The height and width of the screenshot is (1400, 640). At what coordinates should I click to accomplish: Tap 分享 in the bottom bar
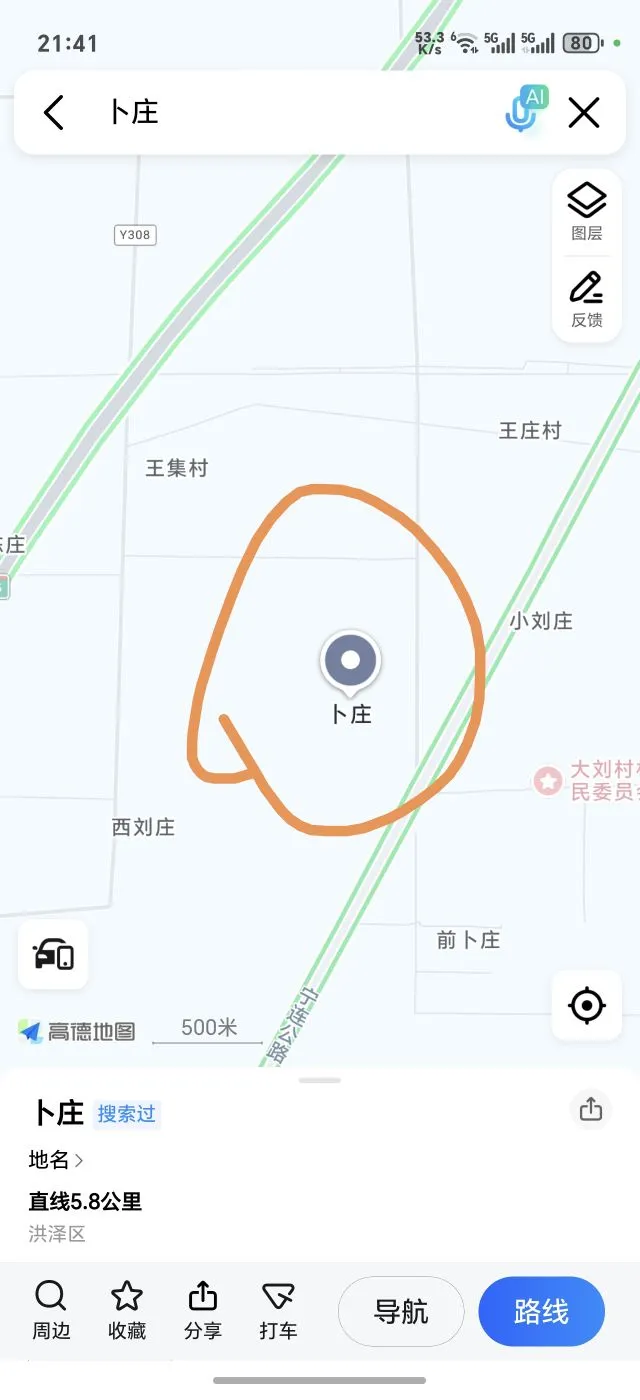[203, 1310]
